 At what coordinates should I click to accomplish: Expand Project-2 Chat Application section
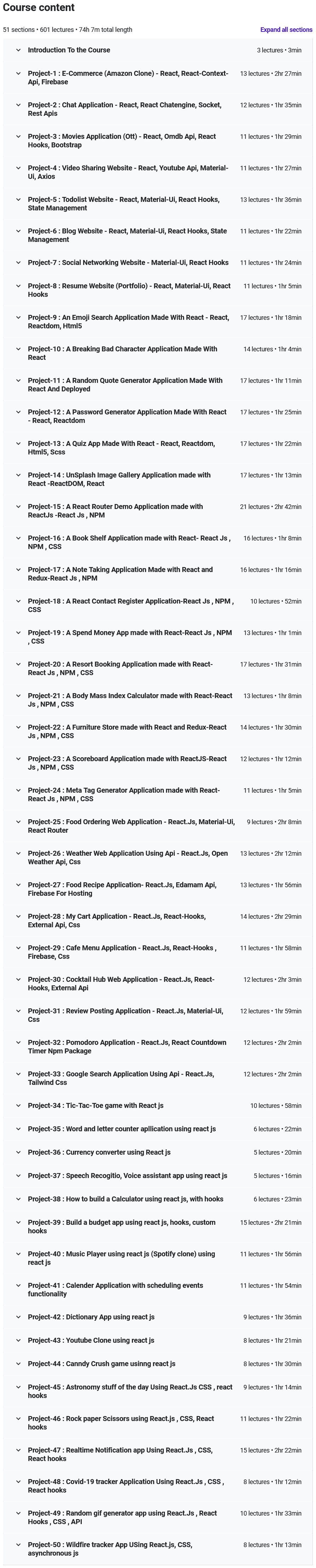pyautogui.click(x=125, y=109)
